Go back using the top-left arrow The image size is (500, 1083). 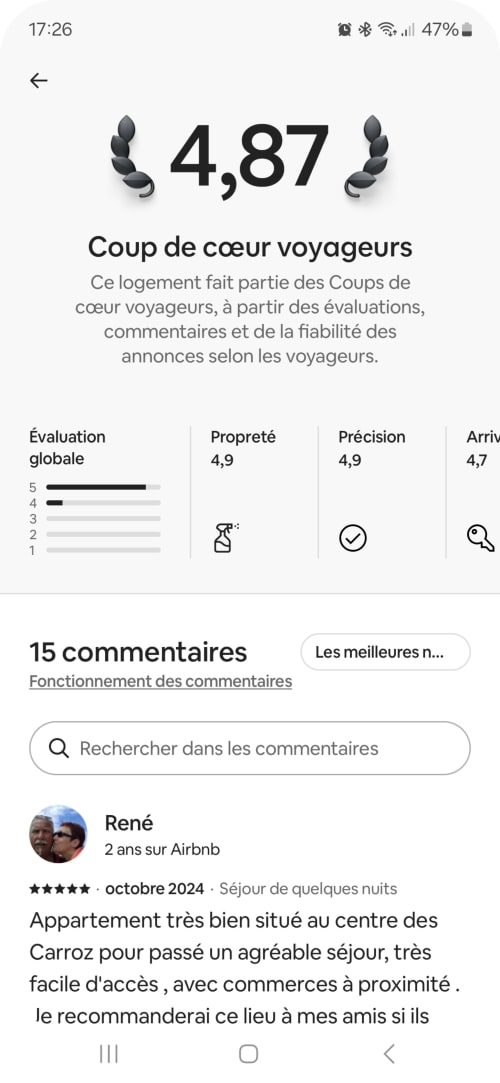[39, 81]
